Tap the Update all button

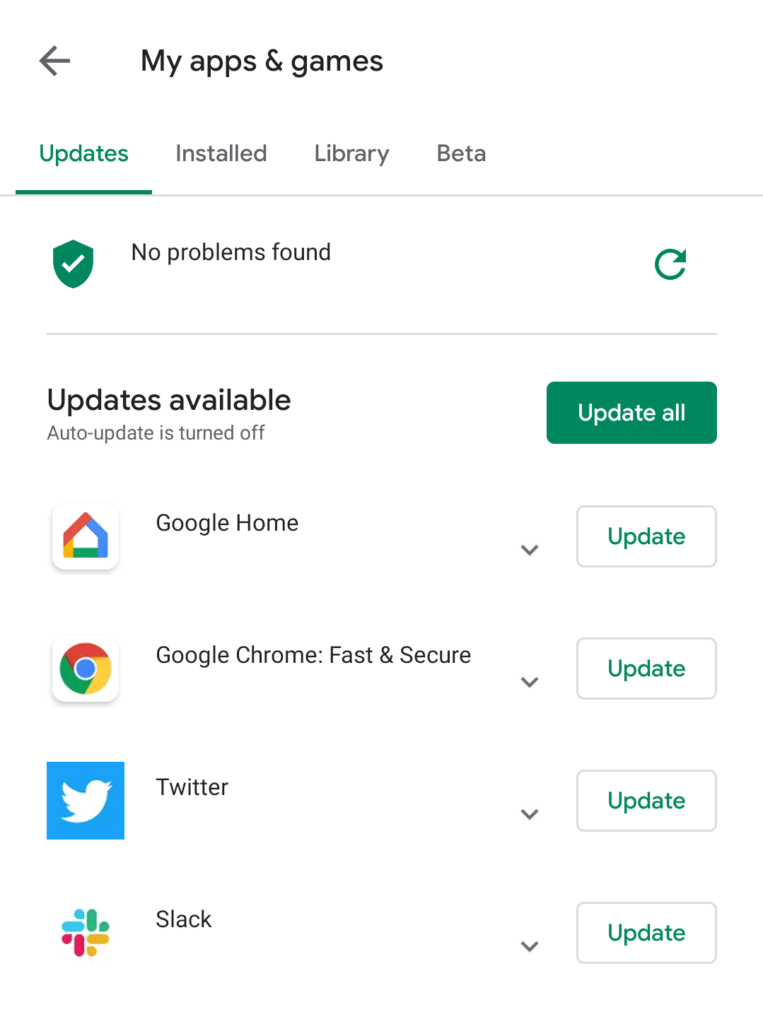[x=631, y=413]
